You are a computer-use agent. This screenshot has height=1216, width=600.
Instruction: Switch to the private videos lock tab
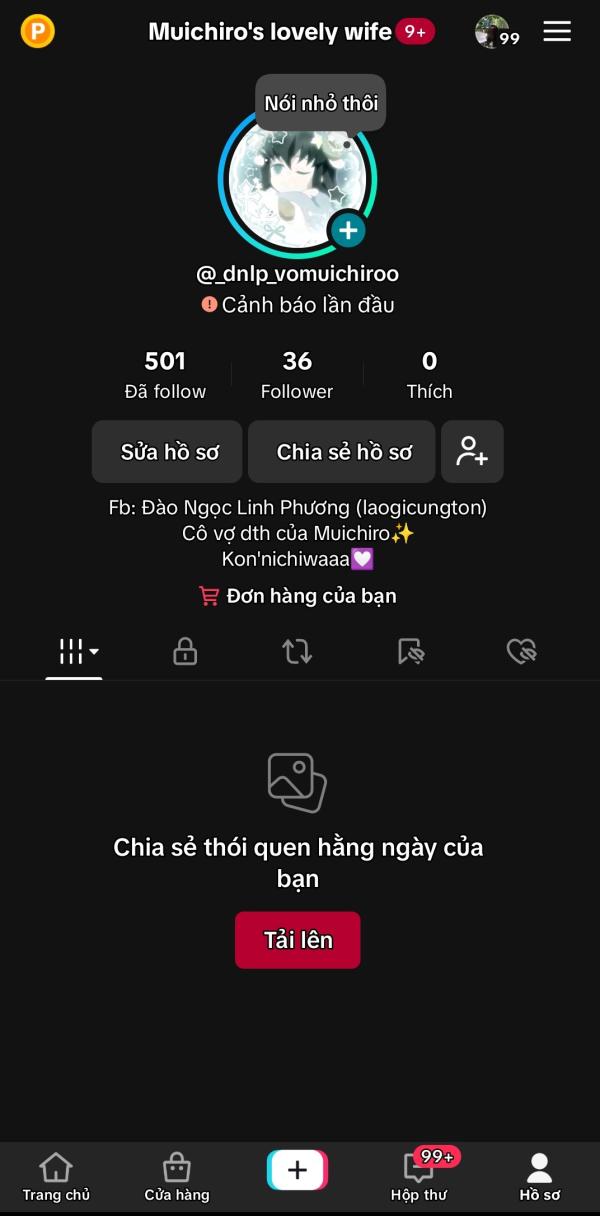[185, 652]
